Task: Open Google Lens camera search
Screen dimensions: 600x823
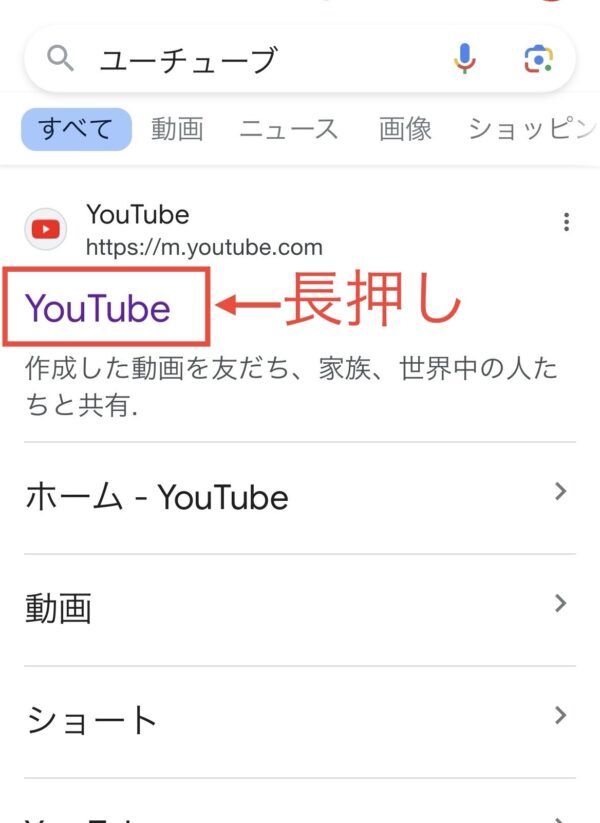Action: 539,60
